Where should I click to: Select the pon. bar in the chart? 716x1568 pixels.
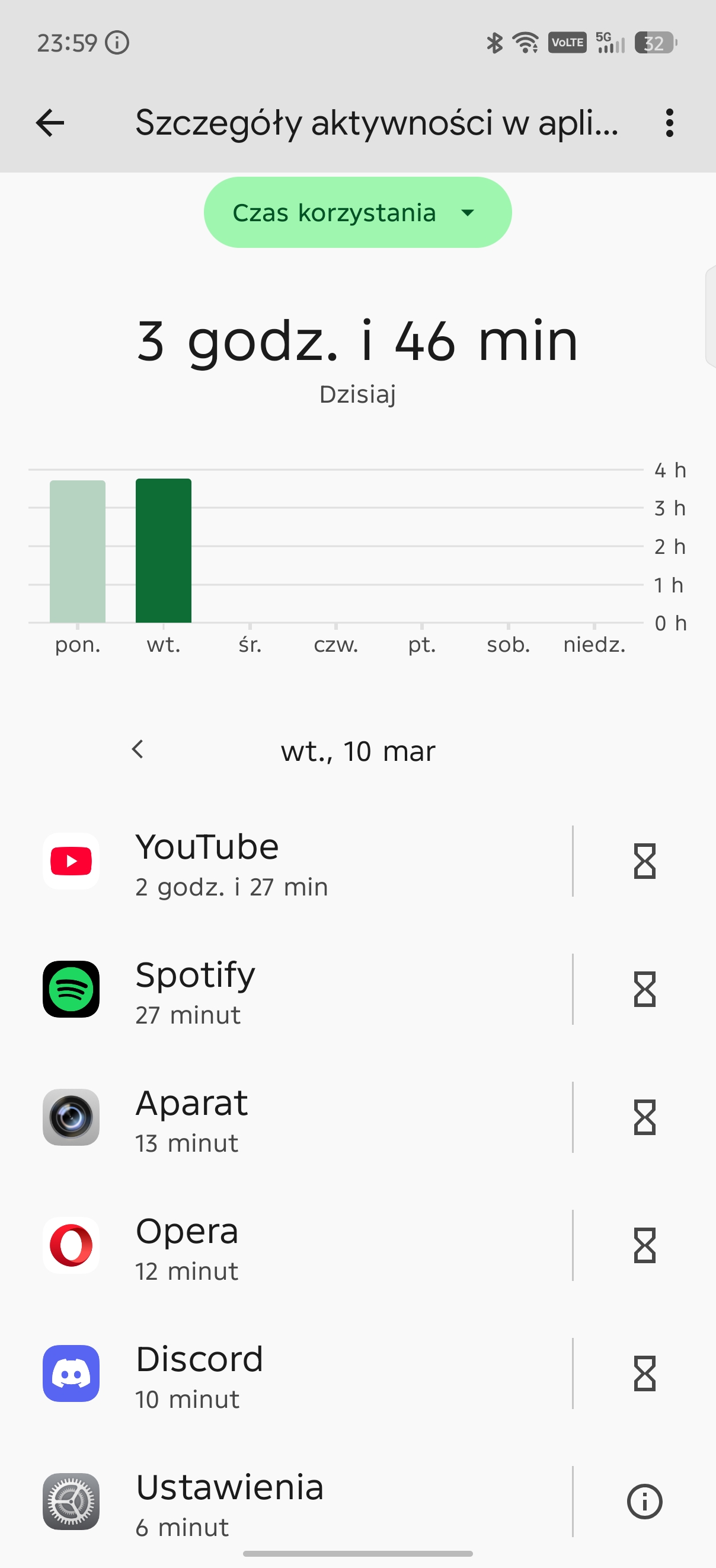point(77,551)
